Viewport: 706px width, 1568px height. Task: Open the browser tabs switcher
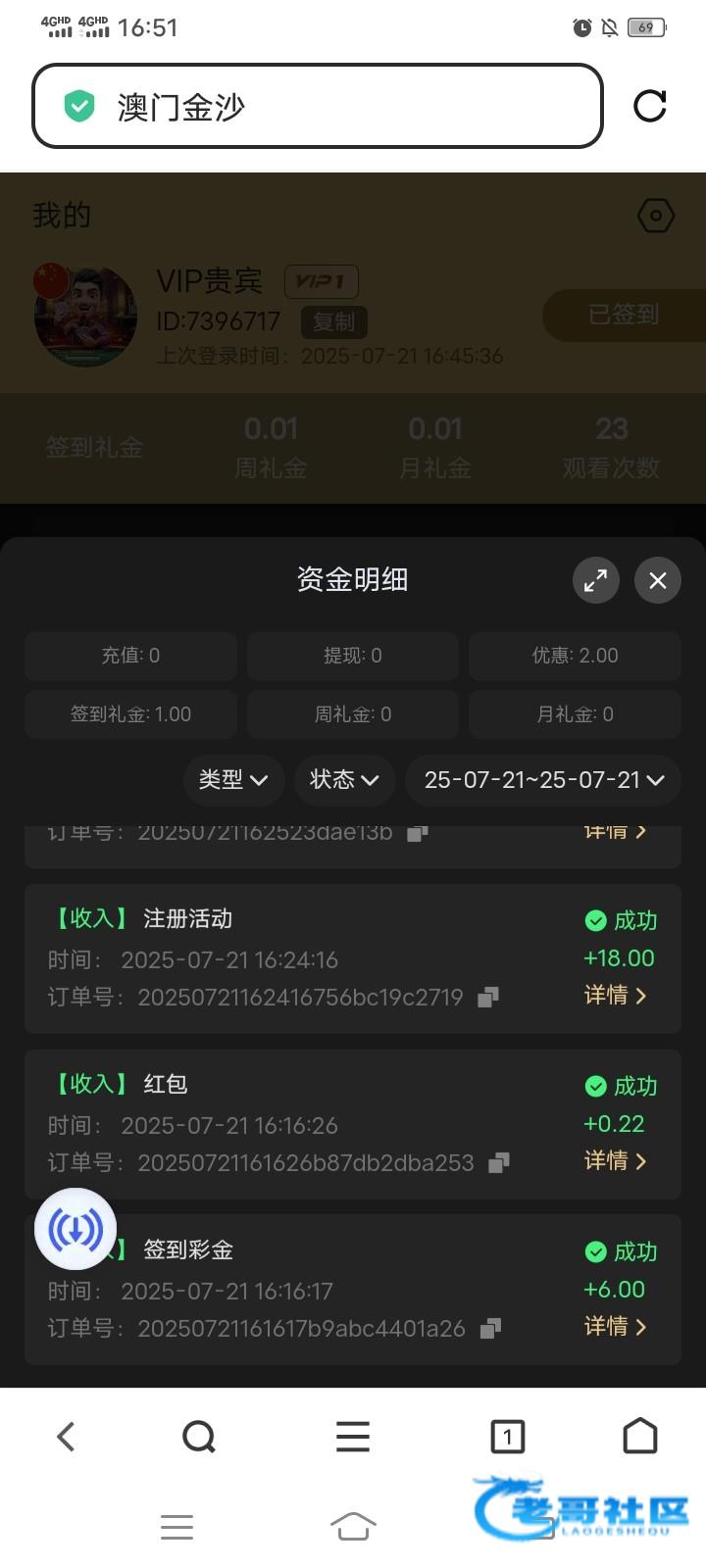point(507,1437)
